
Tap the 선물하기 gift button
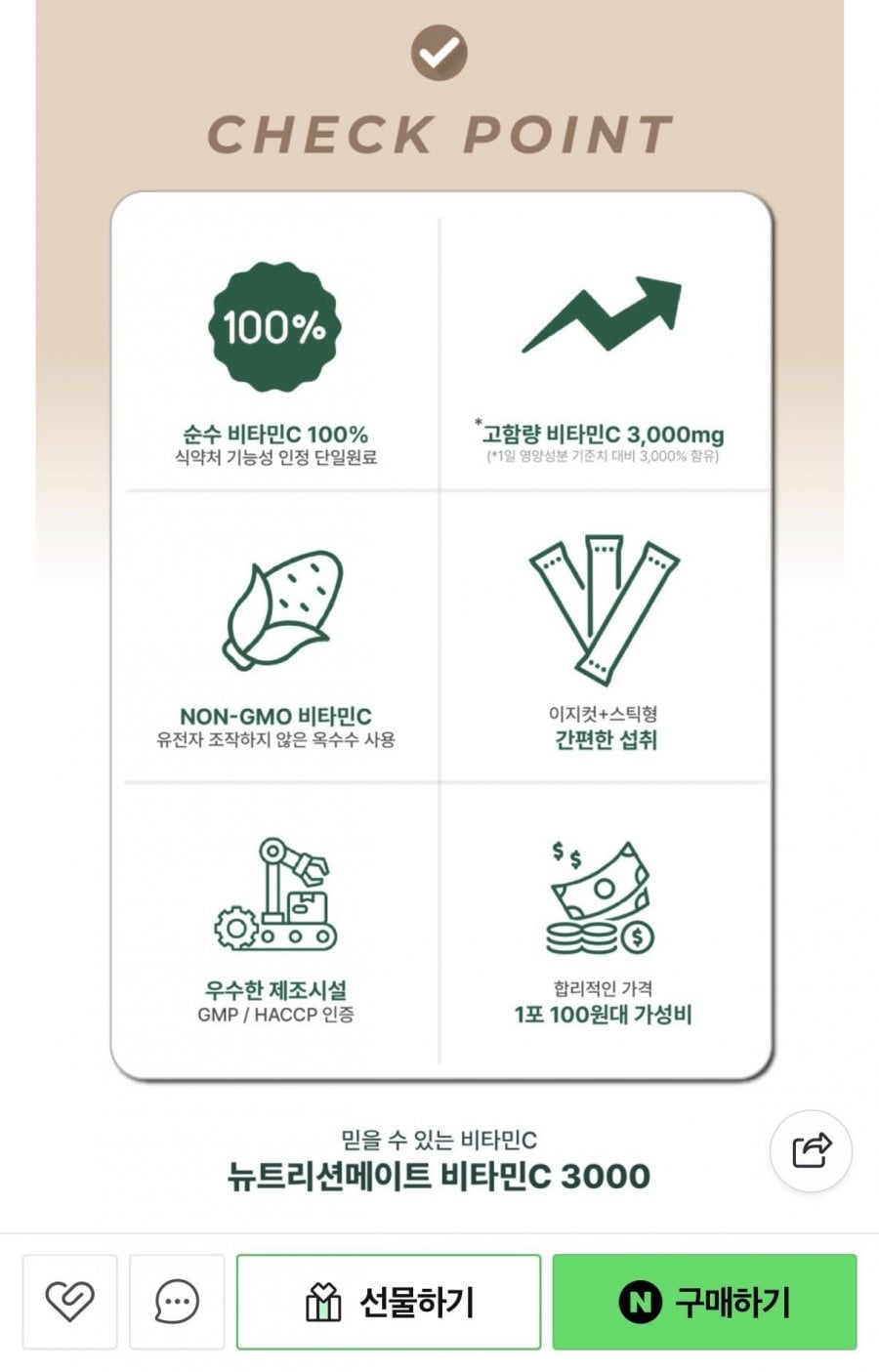coord(388,1302)
